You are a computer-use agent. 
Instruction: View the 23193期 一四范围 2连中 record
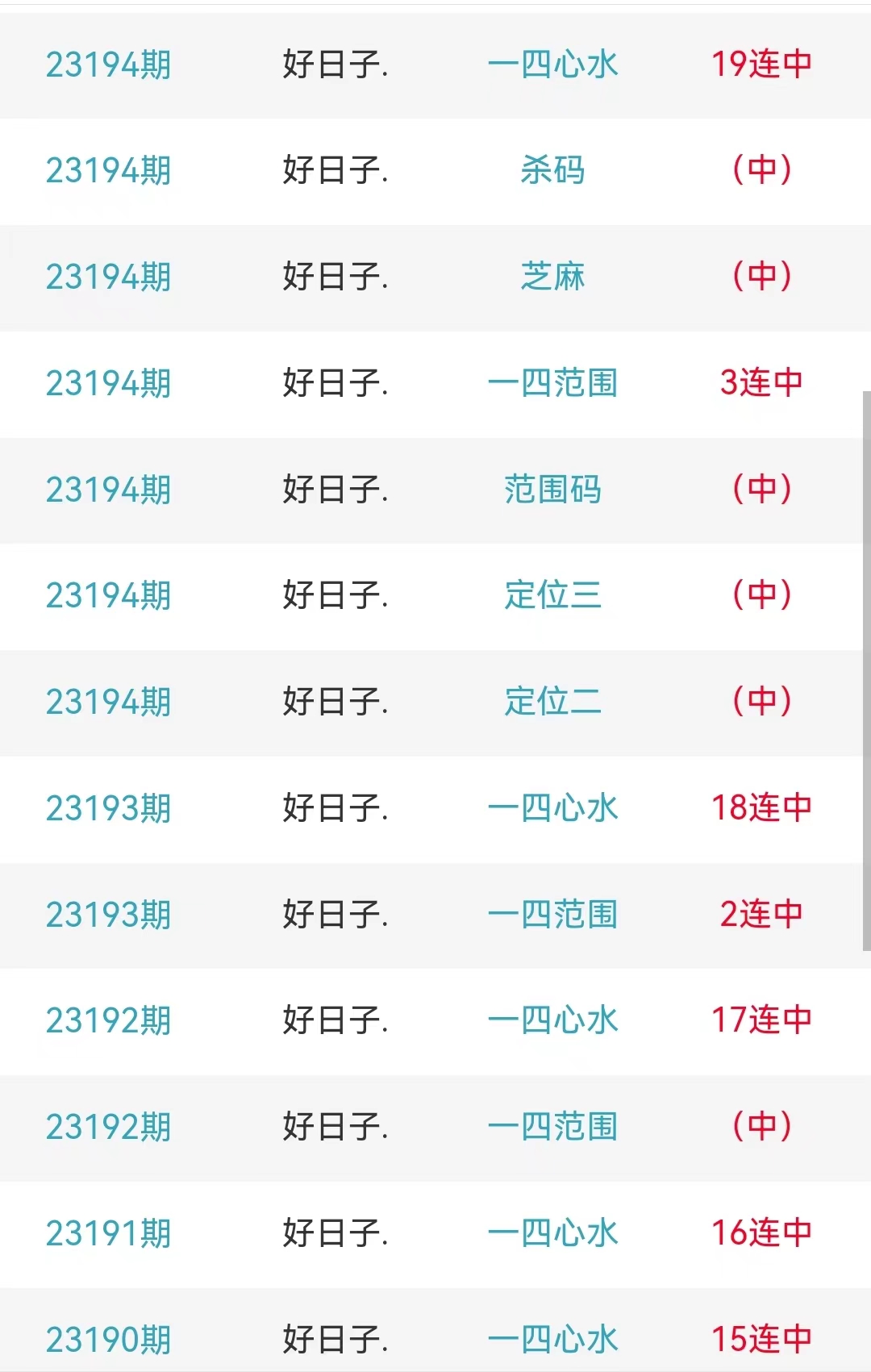coord(552,915)
